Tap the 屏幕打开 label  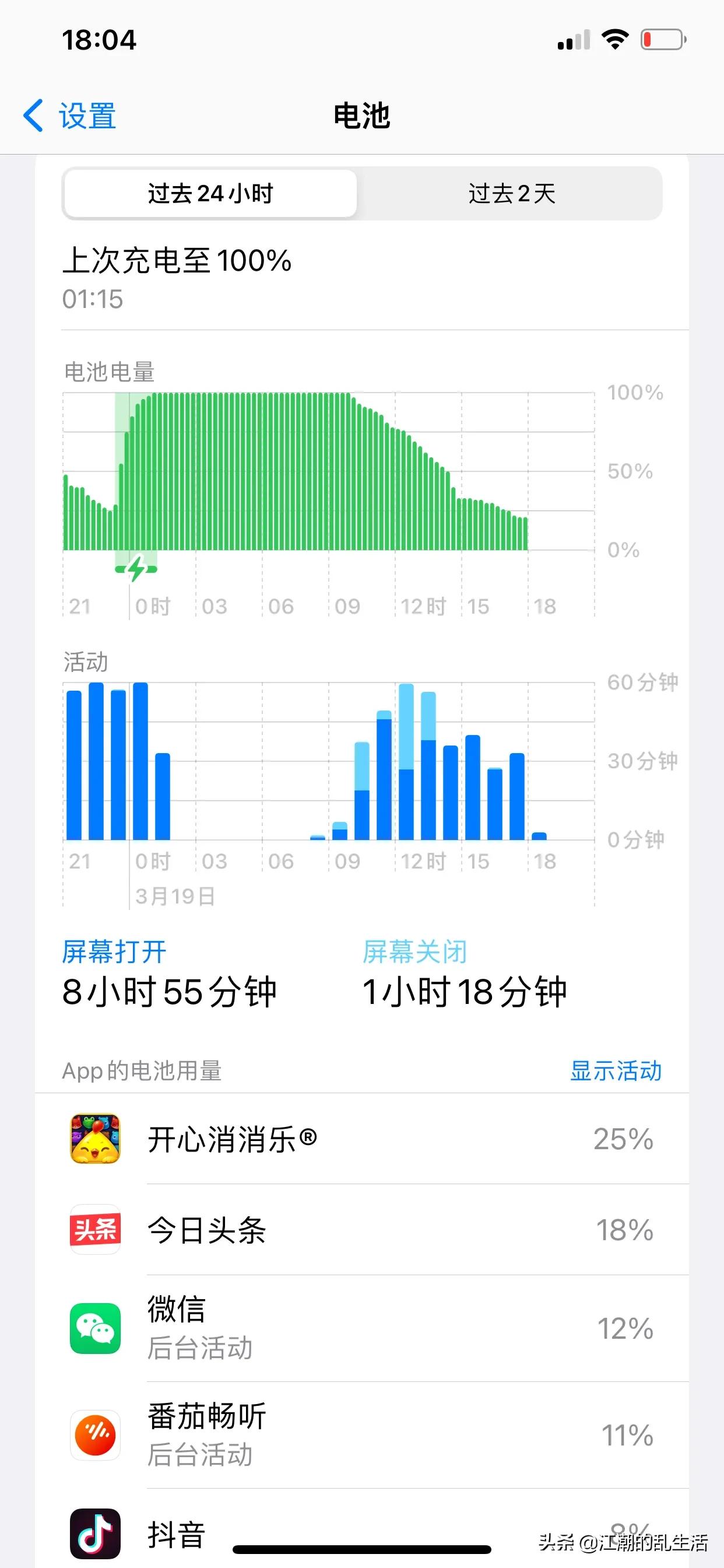pyautogui.click(x=114, y=950)
